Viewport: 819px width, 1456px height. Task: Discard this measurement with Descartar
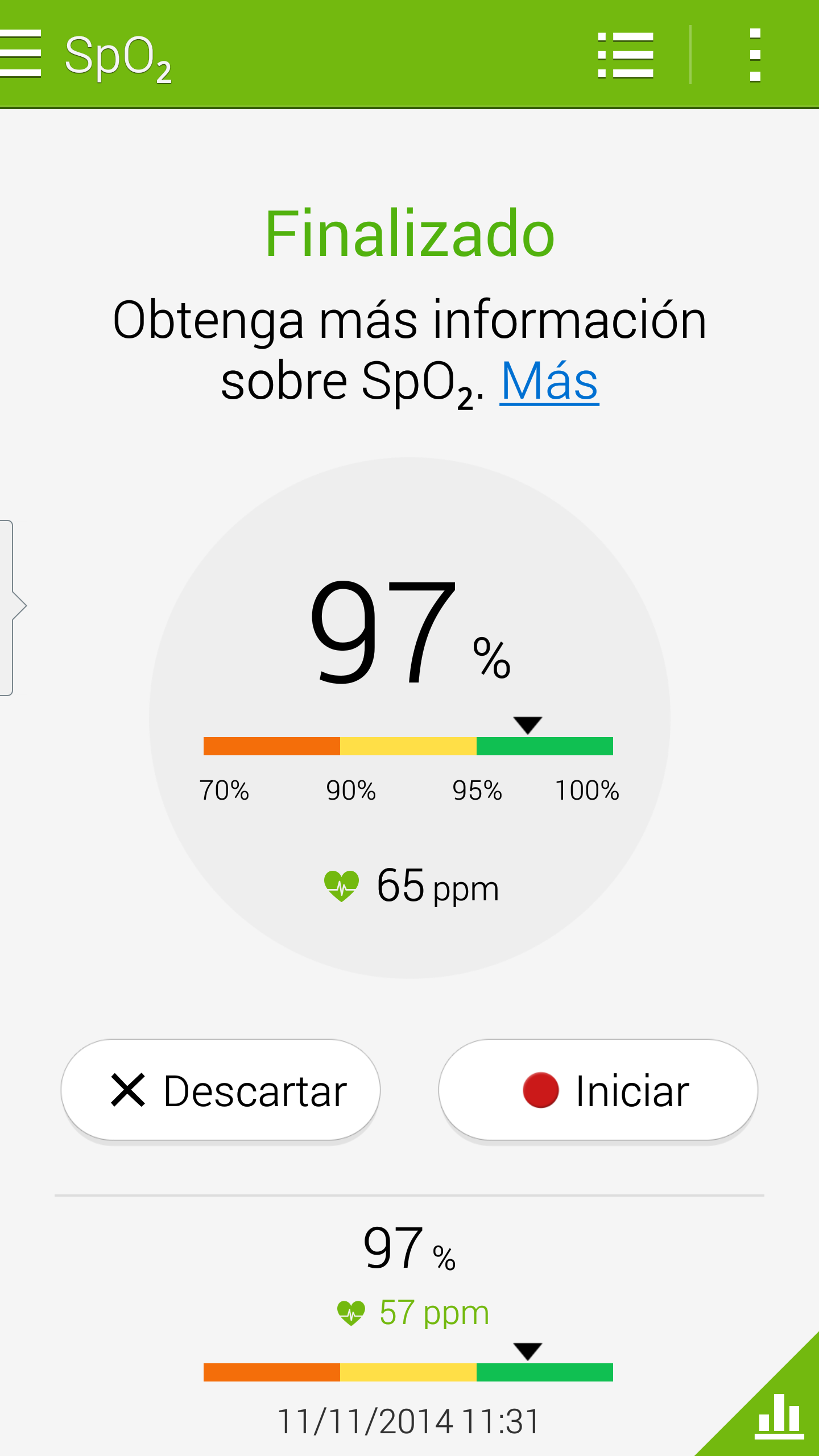(221, 1090)
